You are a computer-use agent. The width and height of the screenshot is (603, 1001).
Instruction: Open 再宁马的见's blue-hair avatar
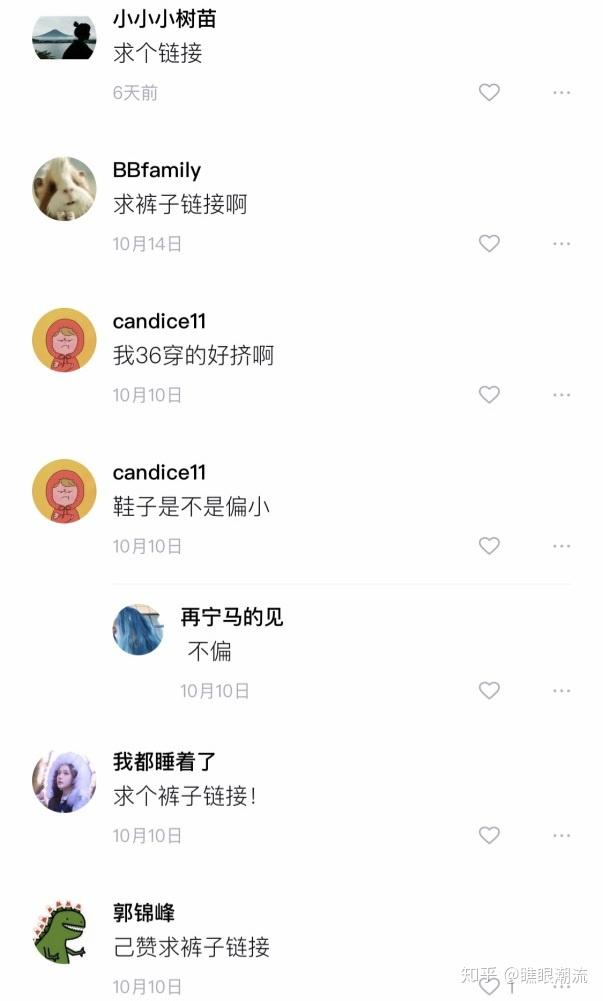138,630
